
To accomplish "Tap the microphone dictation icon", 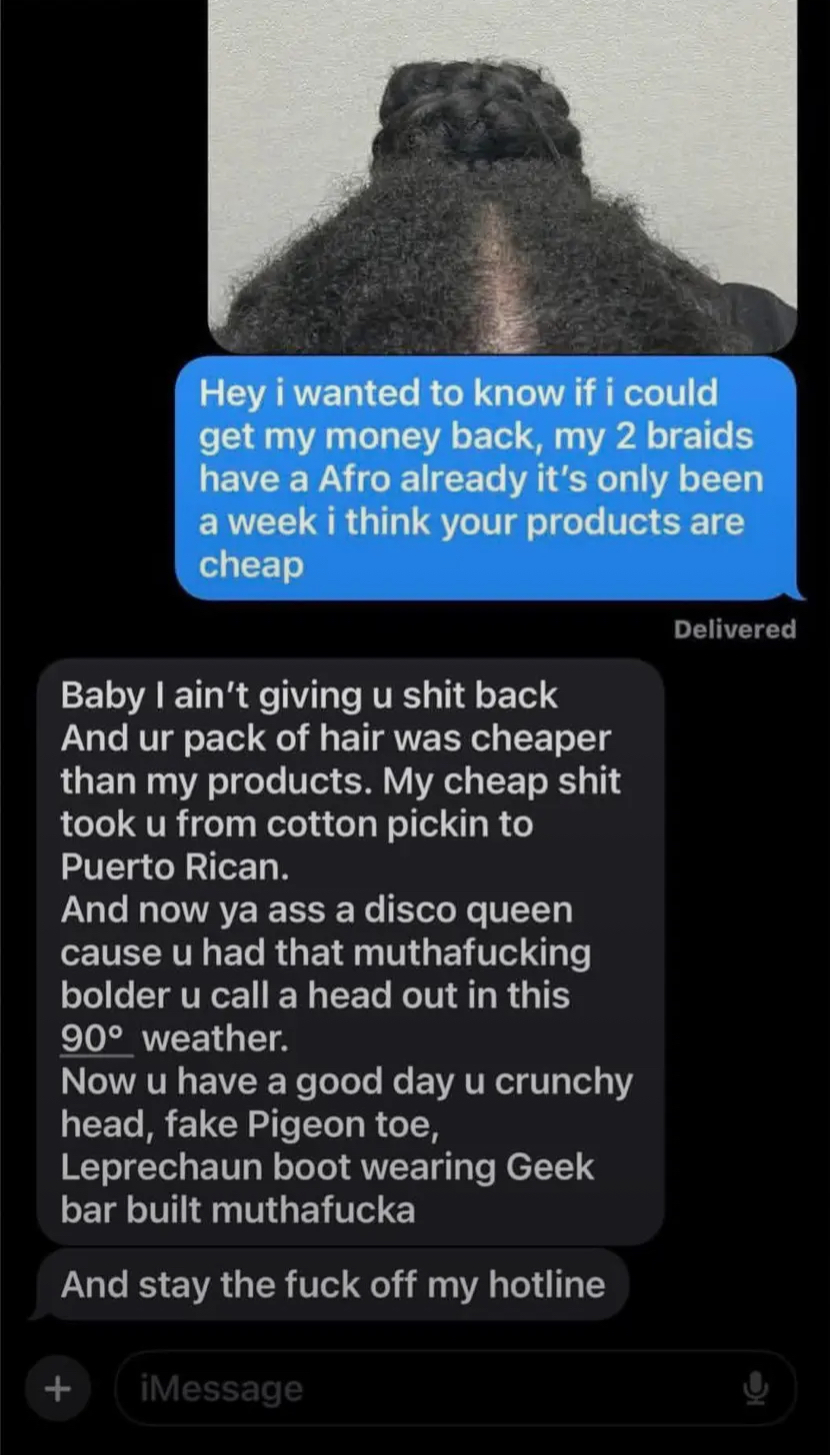I will point(755,1388).
